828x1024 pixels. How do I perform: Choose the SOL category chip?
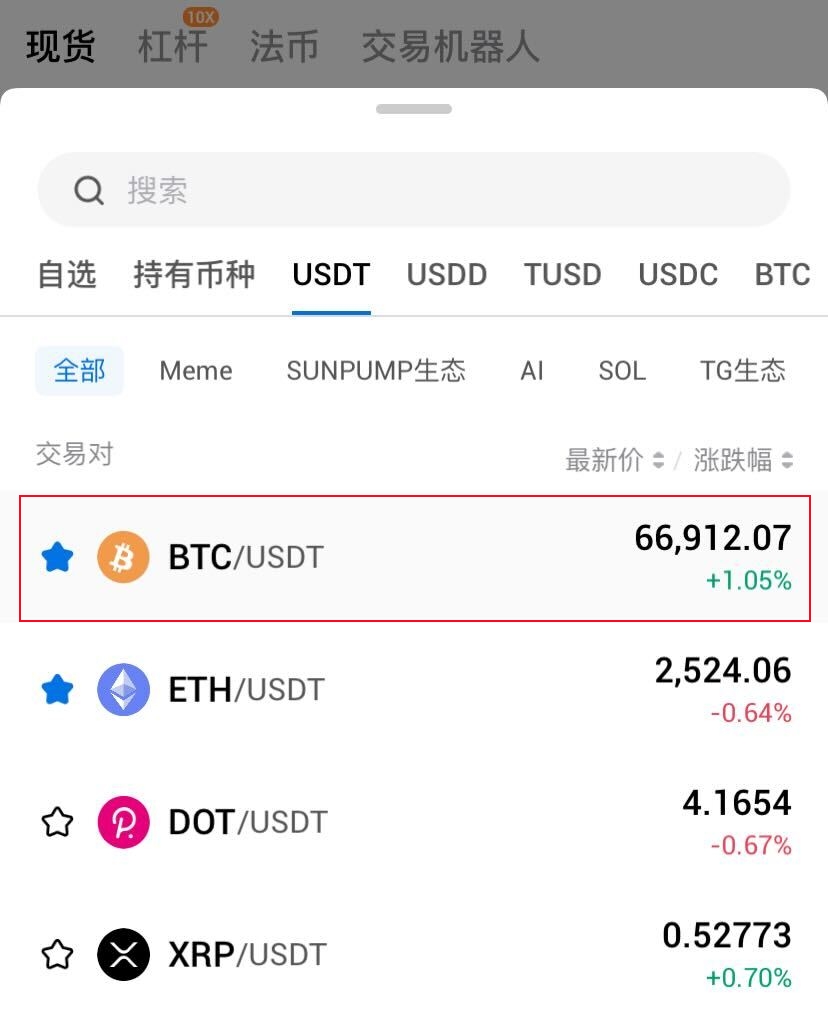(622, 371)
